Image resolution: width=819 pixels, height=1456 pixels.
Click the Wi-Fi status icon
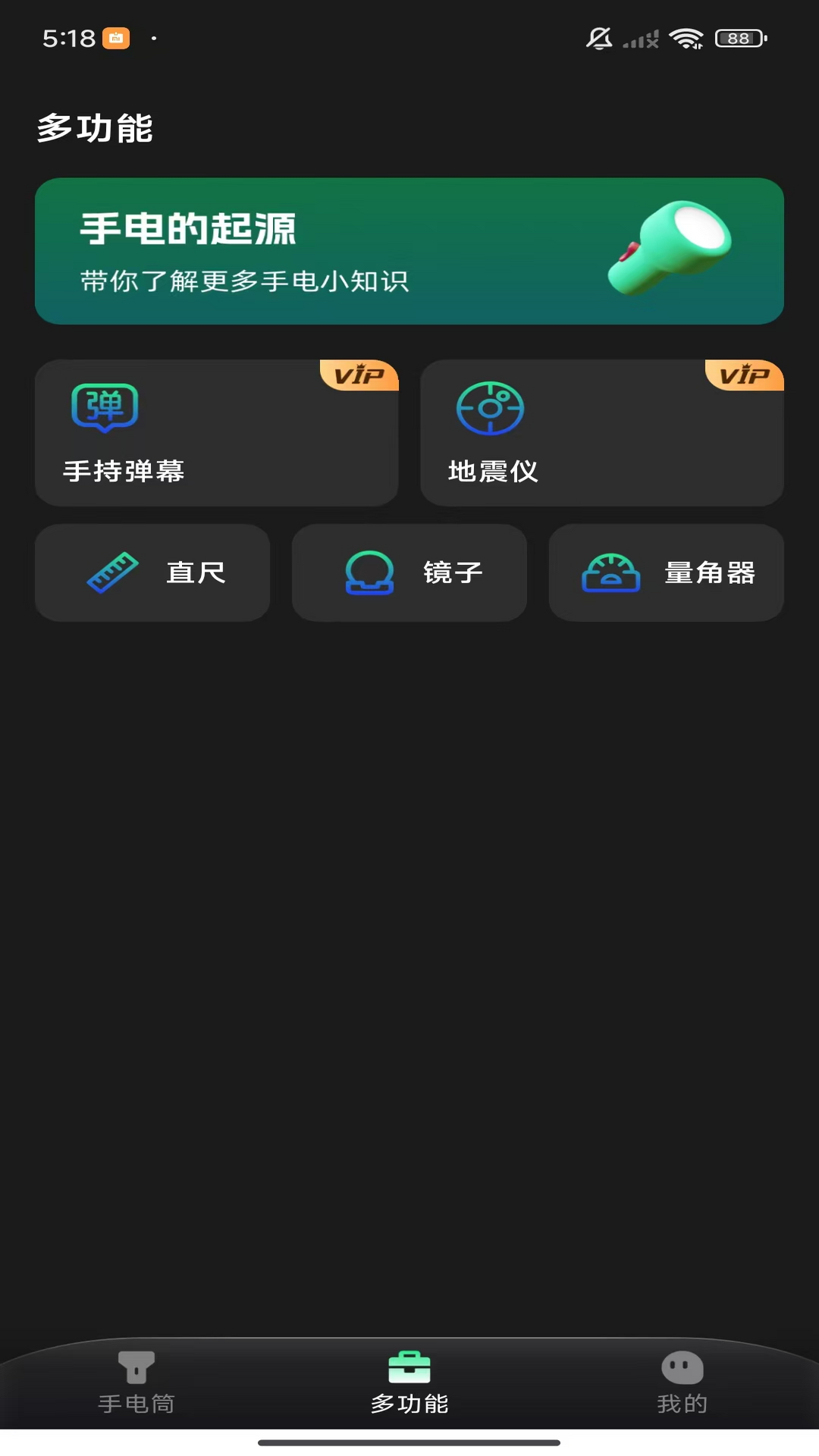[686, 39]
